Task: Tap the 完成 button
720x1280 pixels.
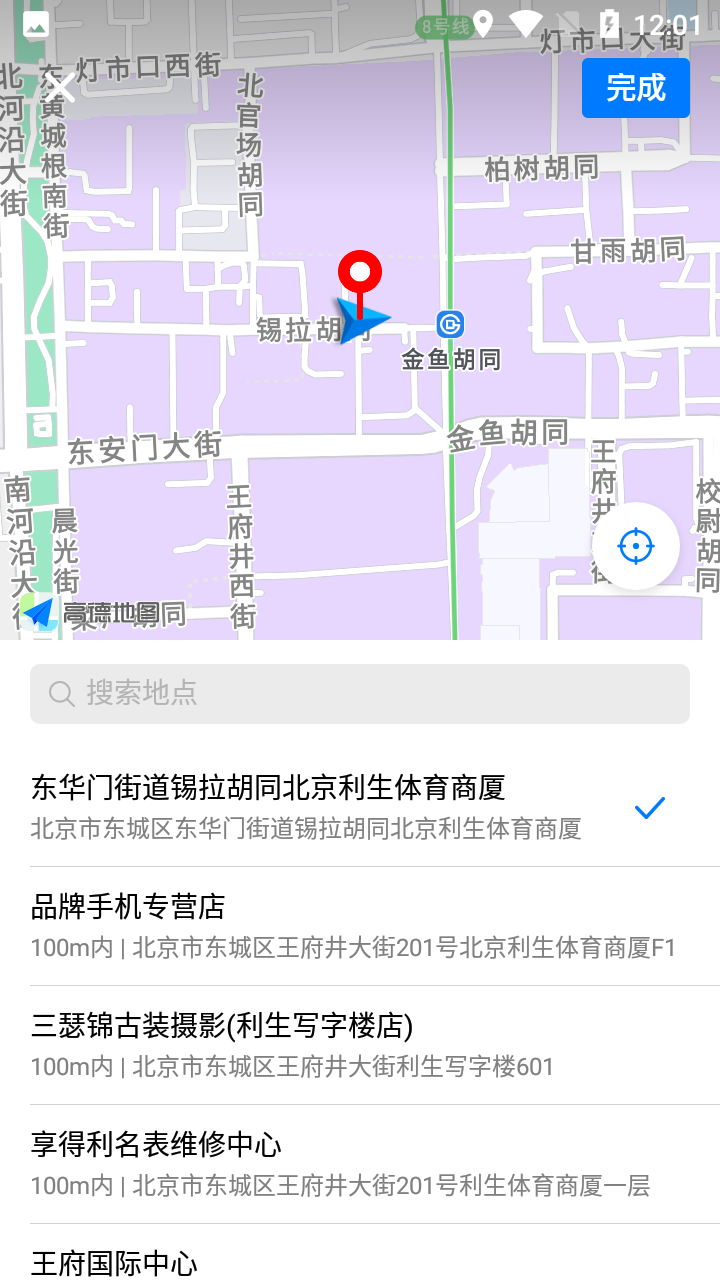Action: (x=635, y=88)
